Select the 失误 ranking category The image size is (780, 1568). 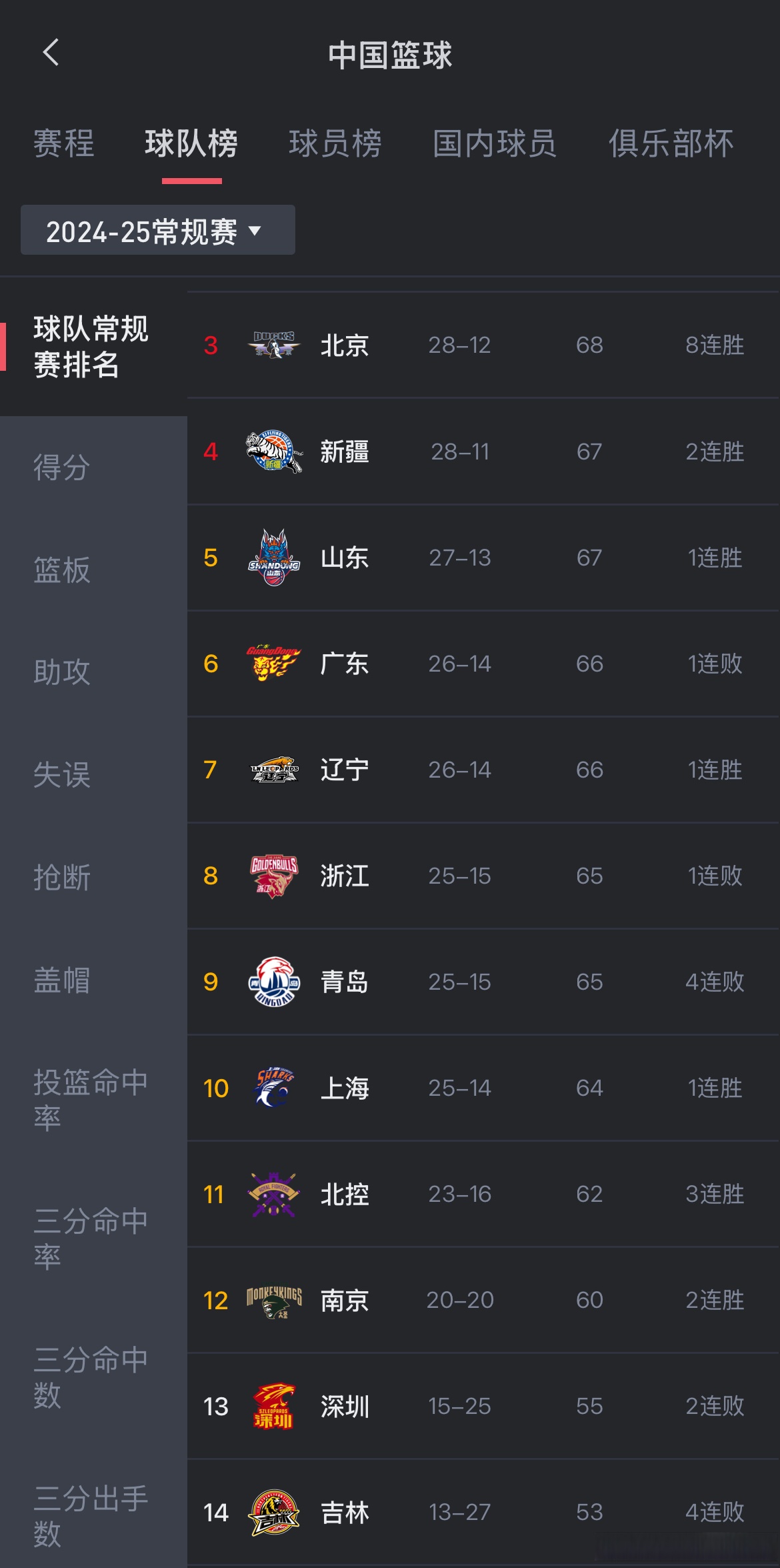tap(62, 775)
